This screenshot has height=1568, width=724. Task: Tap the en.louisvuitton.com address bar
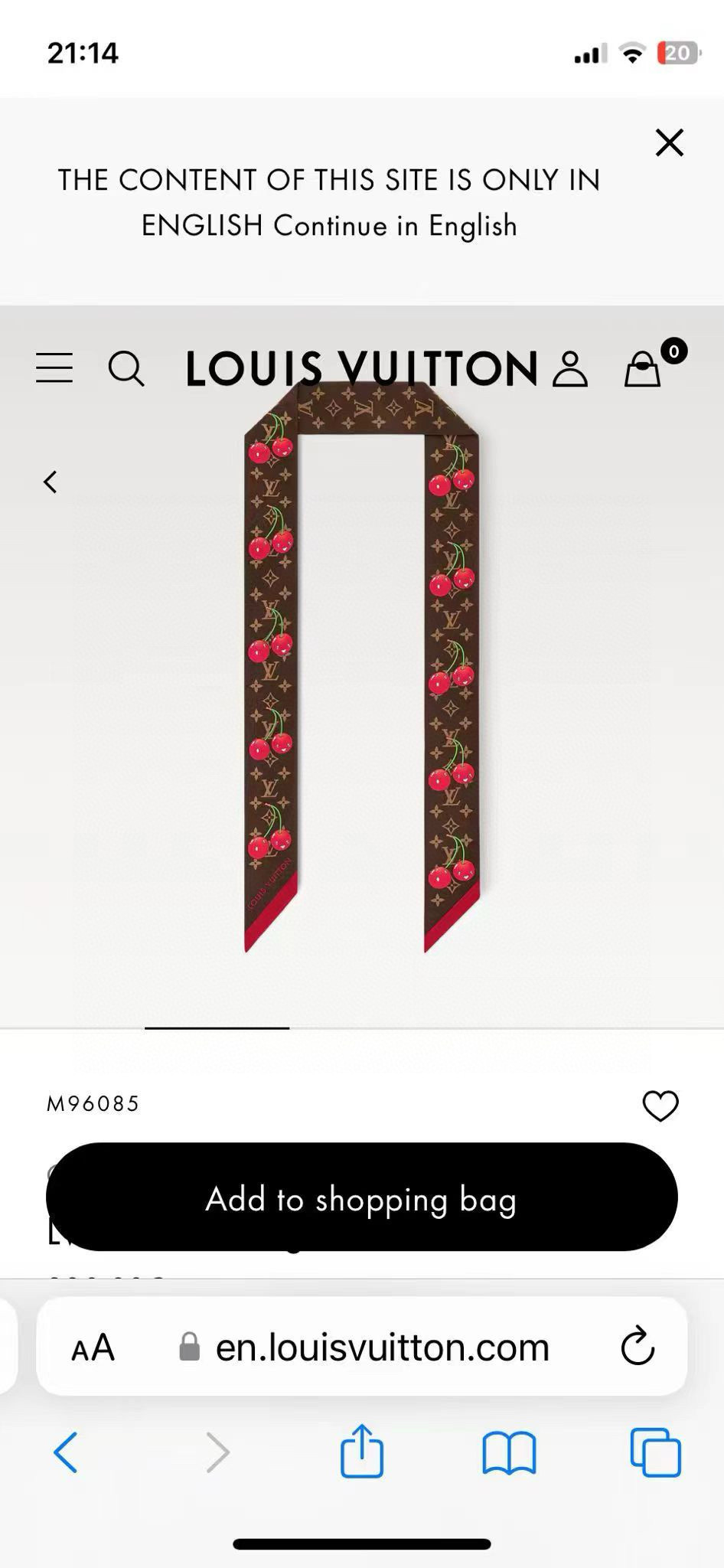(x=383, y=1347)
